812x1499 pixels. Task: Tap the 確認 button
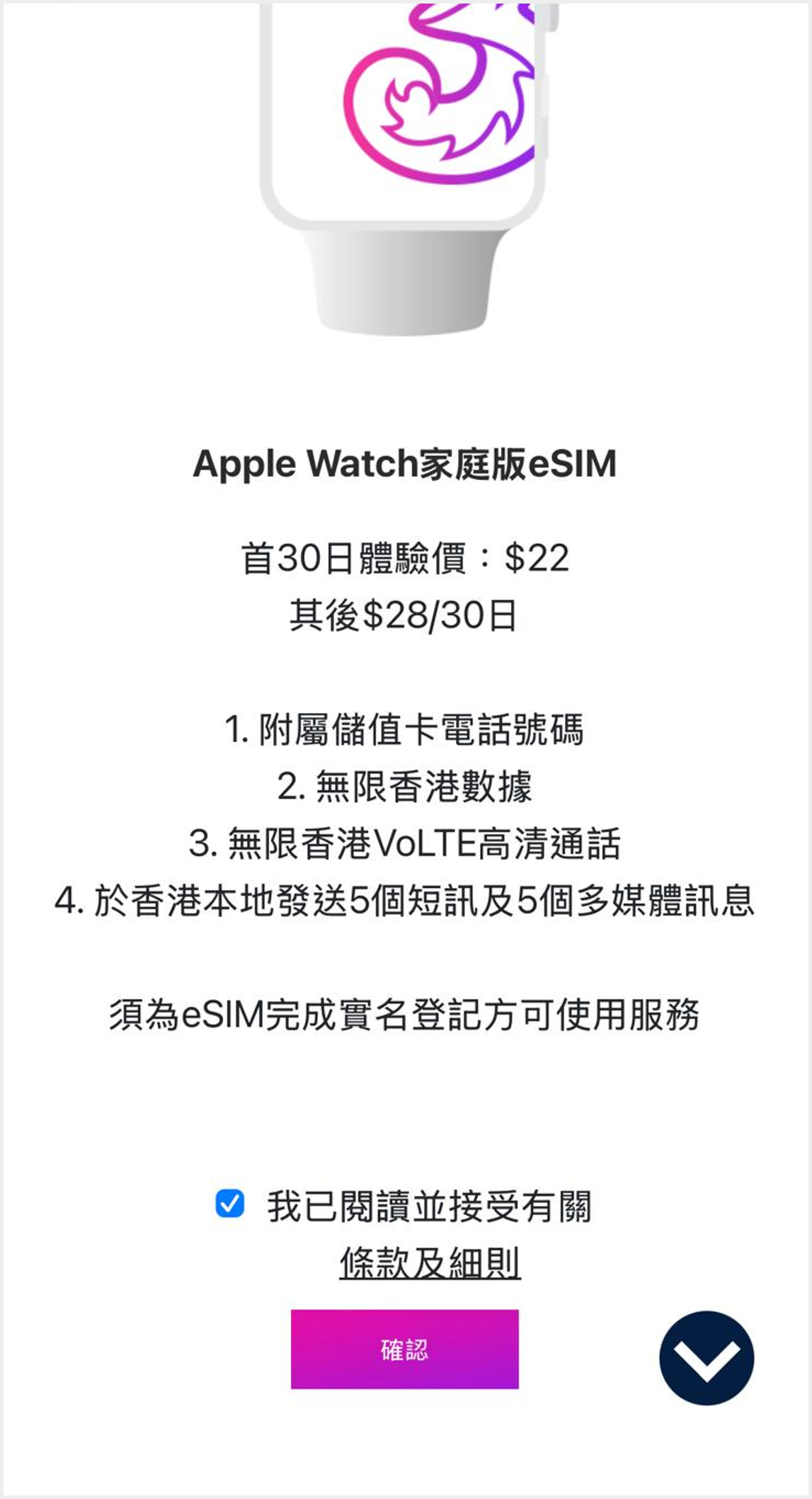405,1349
